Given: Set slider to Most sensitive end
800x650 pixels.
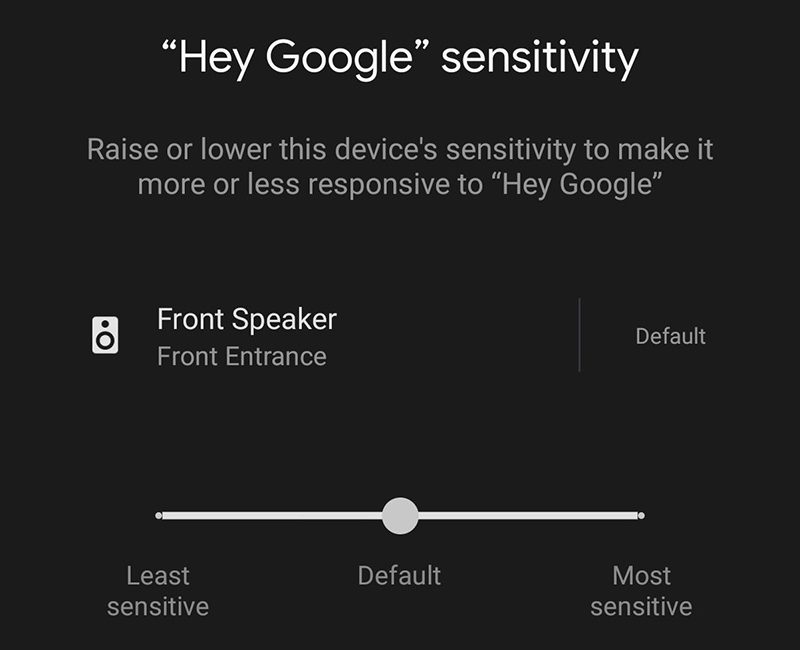Looking at the screenshot, I should point(640,516).
